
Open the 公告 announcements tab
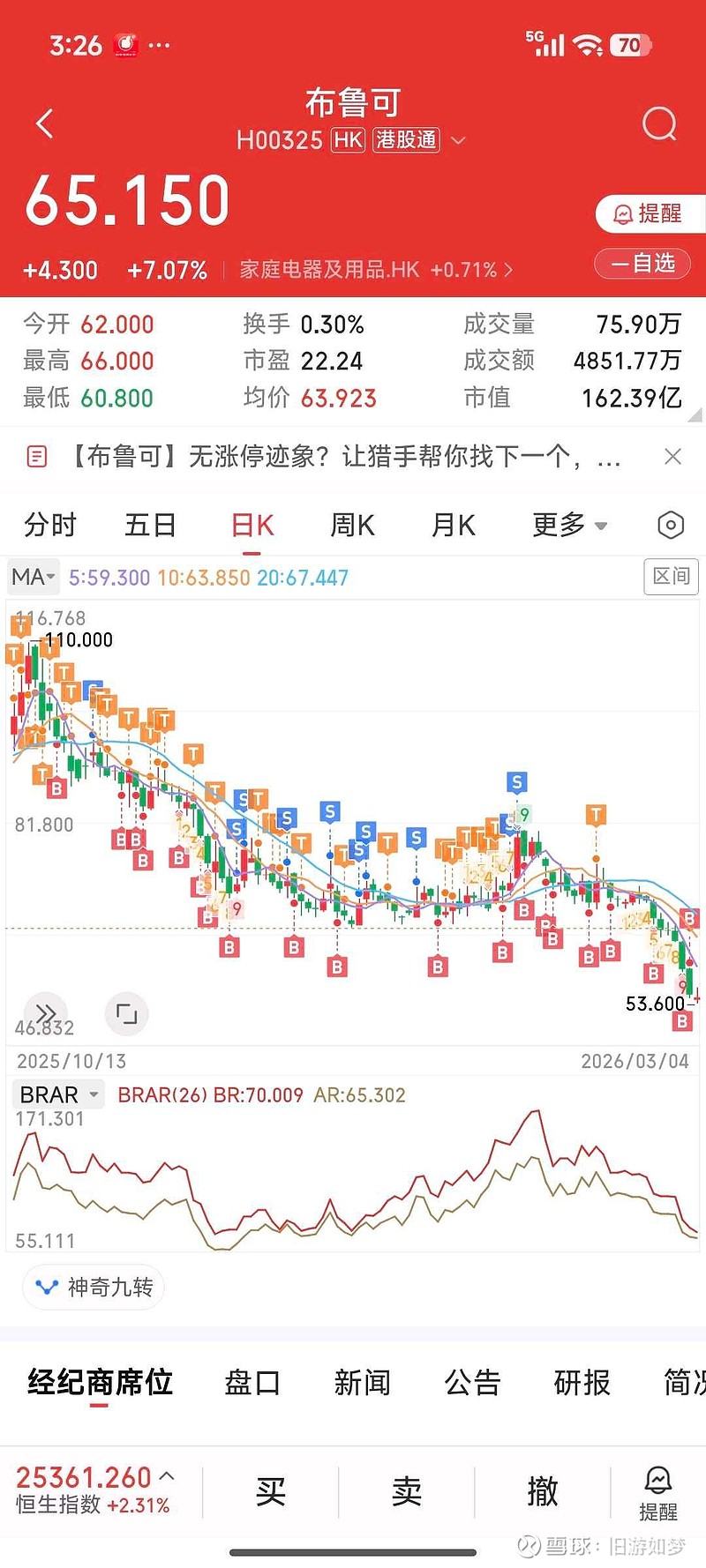[x=474, y=1383]
